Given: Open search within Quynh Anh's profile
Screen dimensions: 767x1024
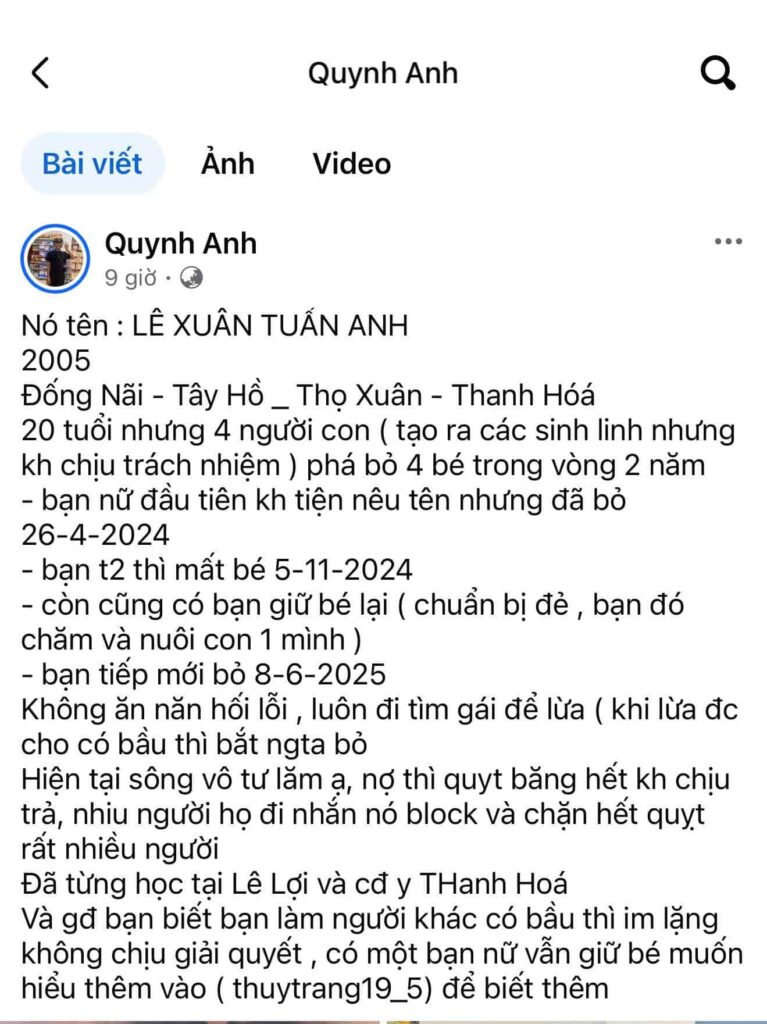Looking at the screenshot, I should (x=717, y=73).
